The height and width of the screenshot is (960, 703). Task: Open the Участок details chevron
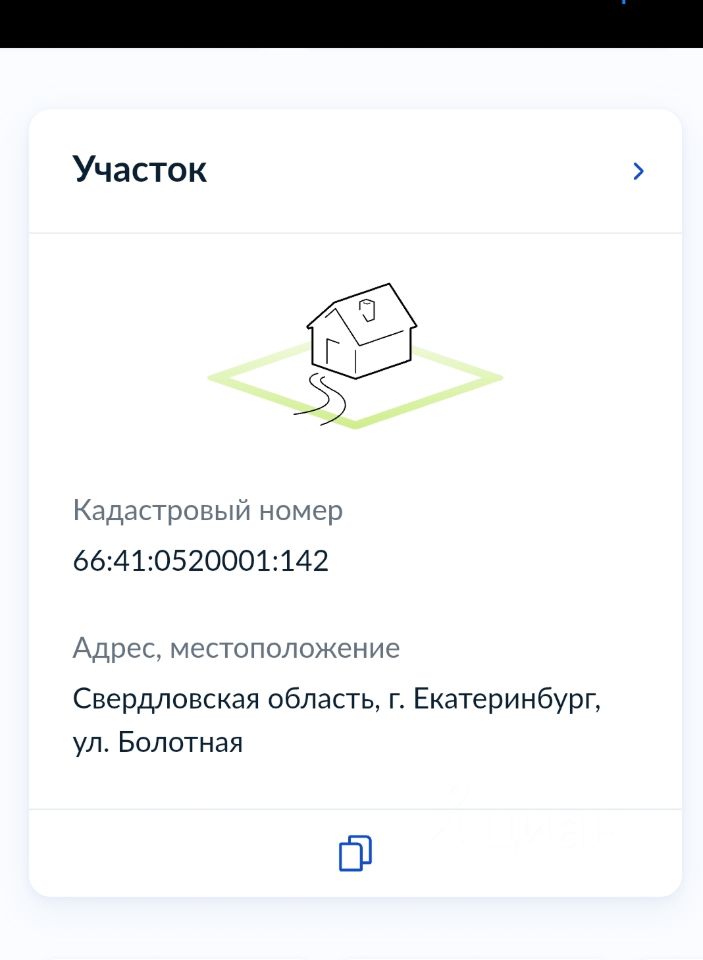639,171
